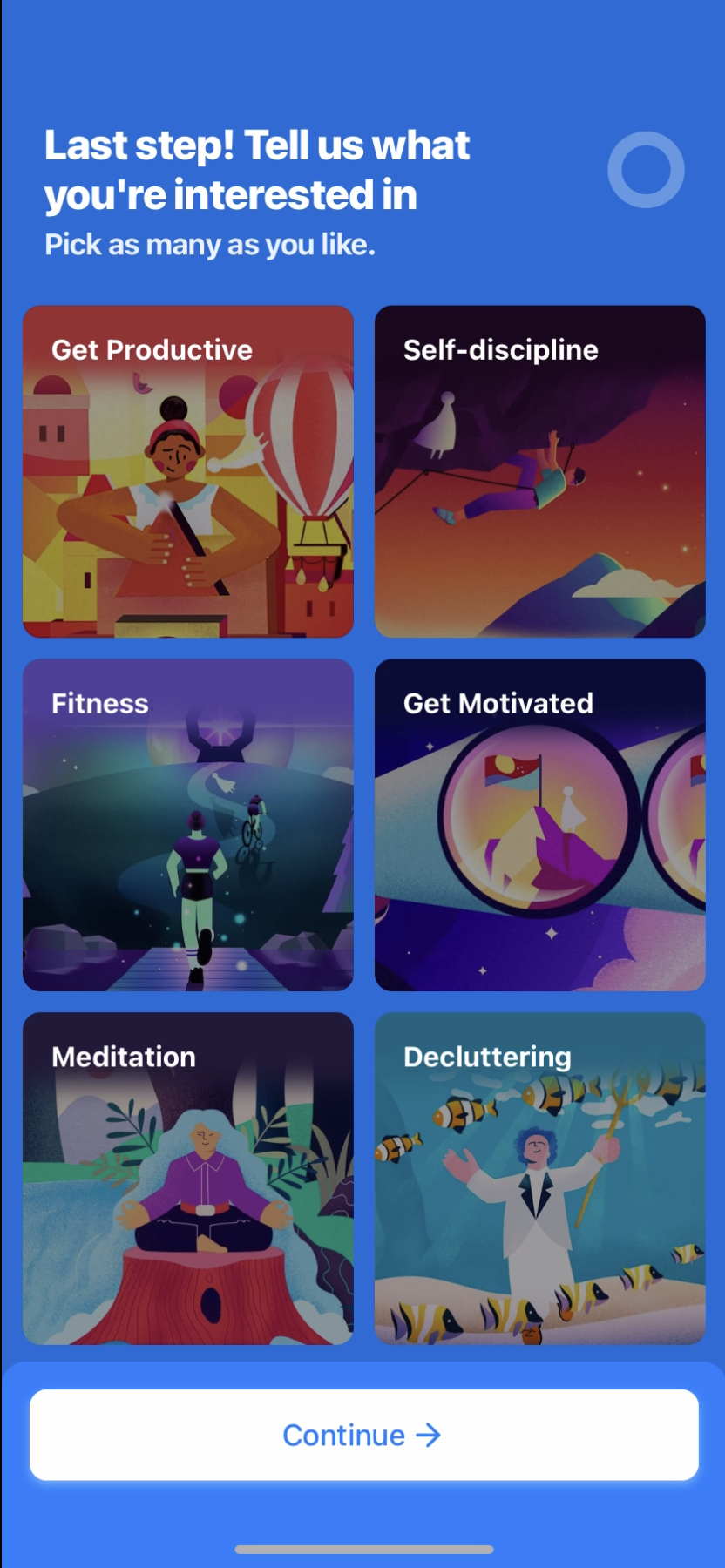Pick the Get Motivated interest
Image resolution: width=725 pixels, height=1568 pixels.
[x=539, y=824]
